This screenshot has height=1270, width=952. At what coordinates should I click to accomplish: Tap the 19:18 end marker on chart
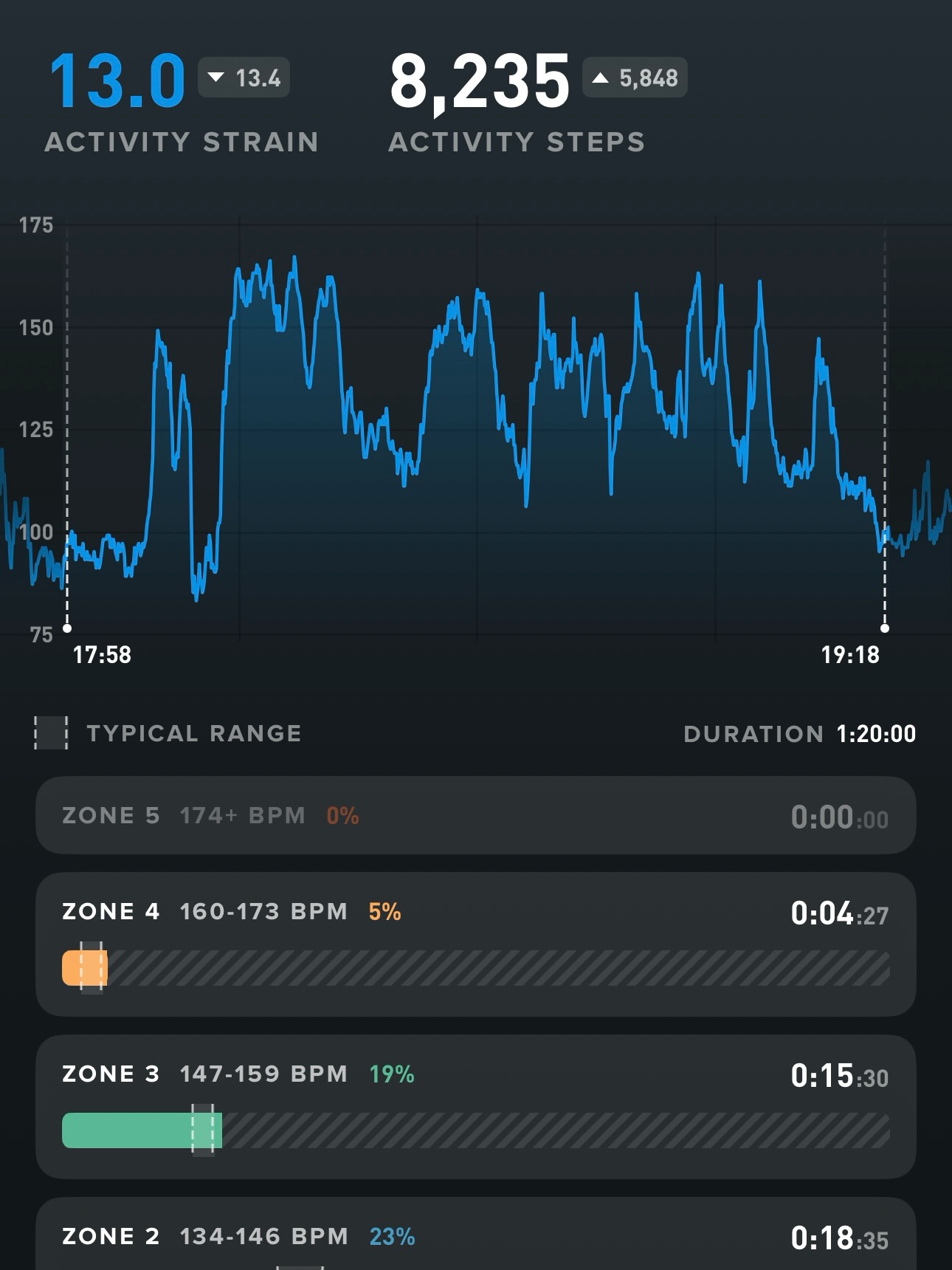(x=885, y=628)
